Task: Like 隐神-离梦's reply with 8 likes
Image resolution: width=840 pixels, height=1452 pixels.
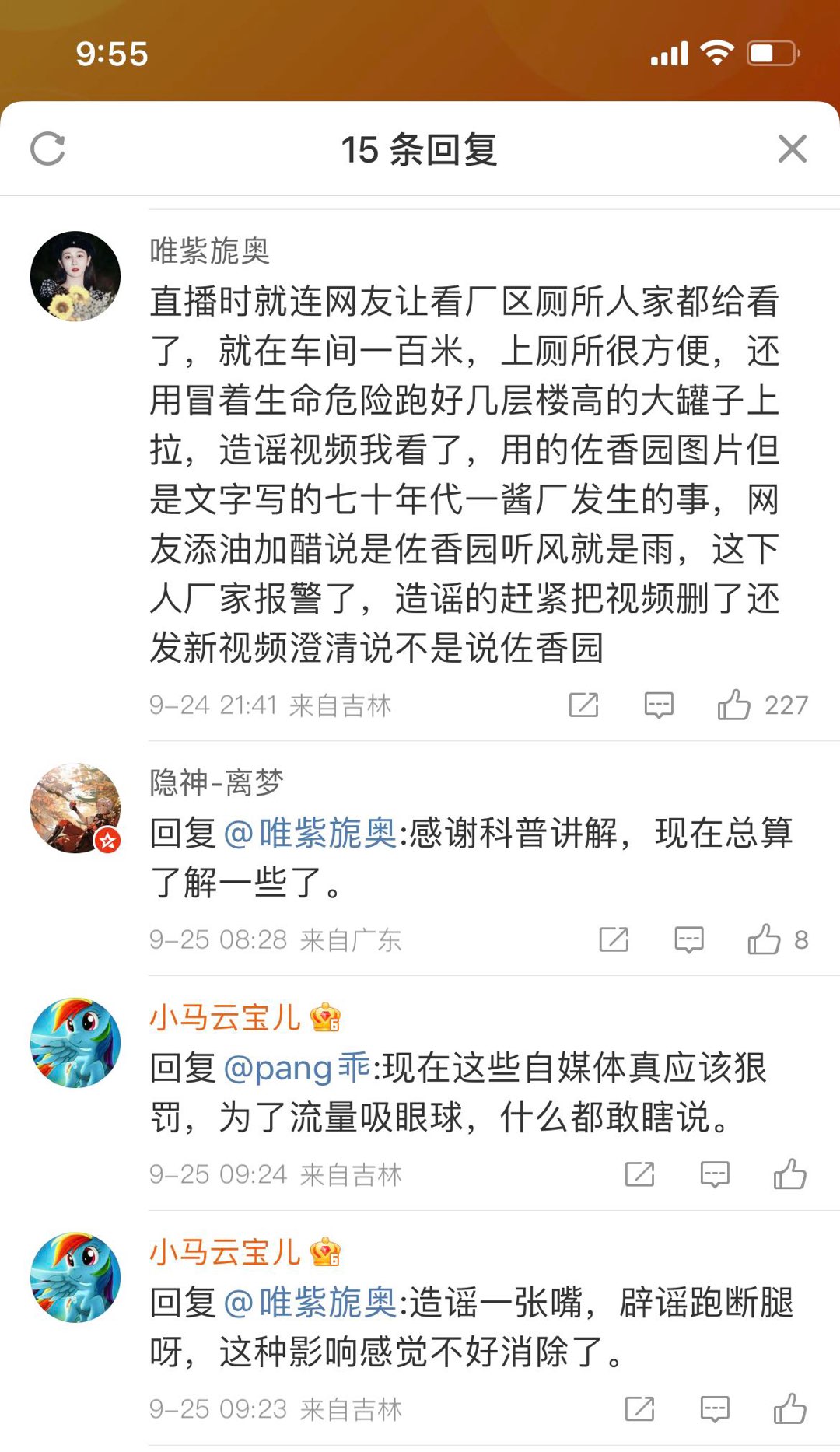Action: point(764,939)
